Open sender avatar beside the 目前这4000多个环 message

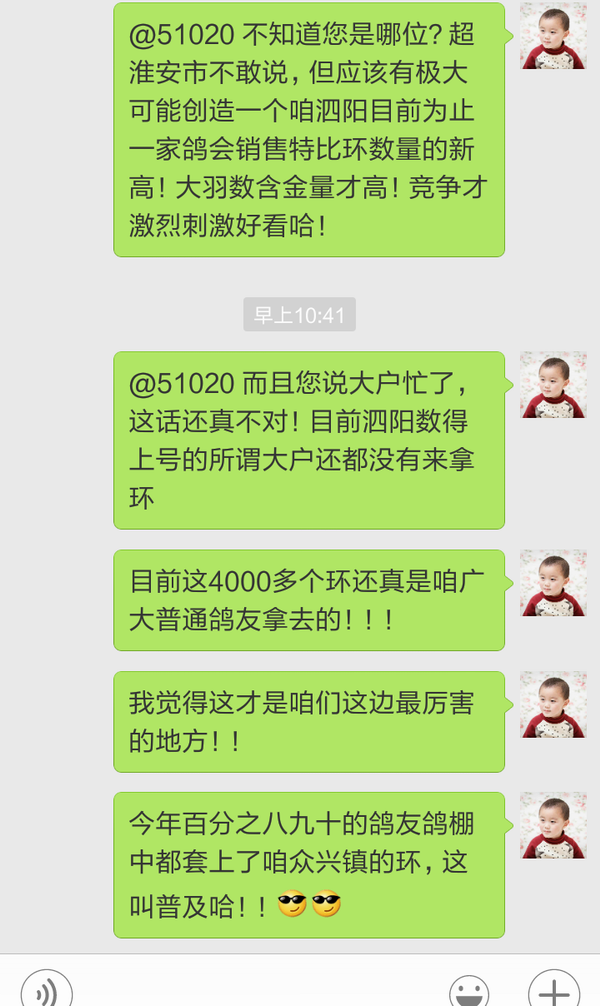pos(553,583)
